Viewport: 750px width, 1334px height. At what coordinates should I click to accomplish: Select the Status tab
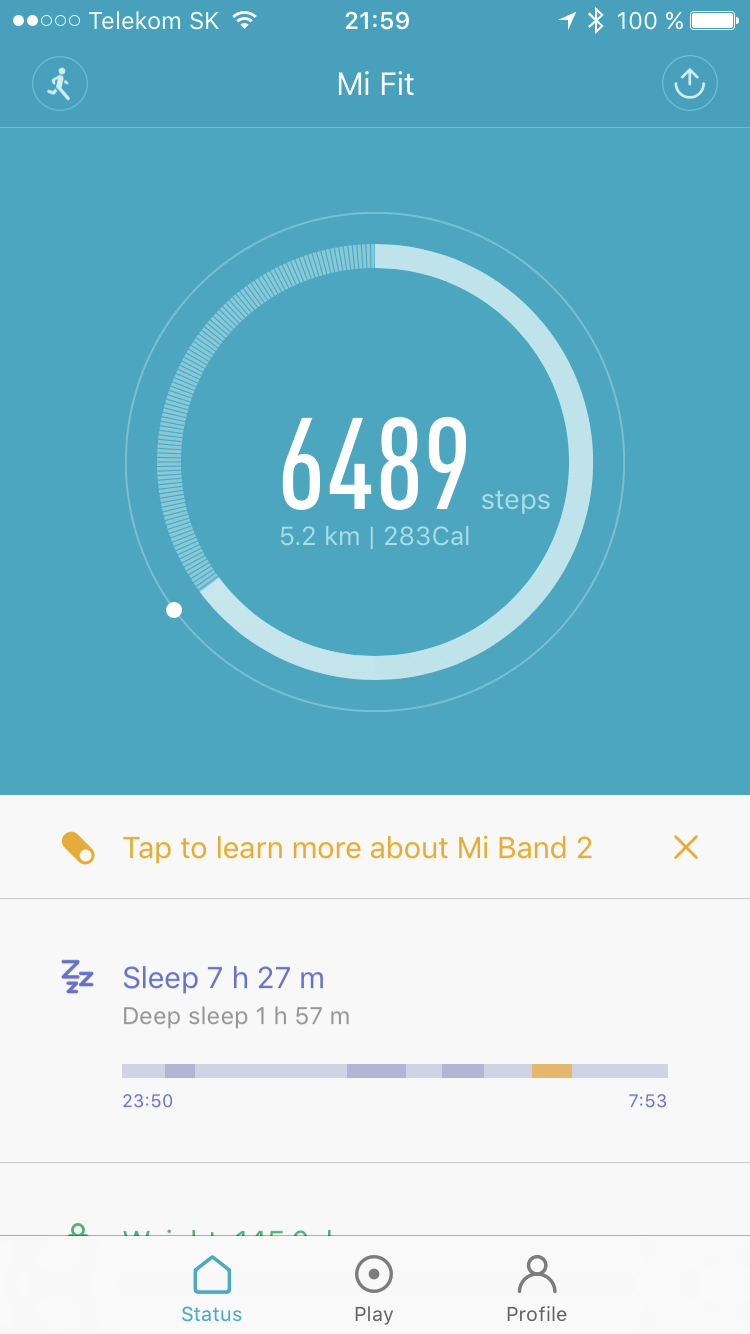pyautogui.click(x=211, y=1287)
